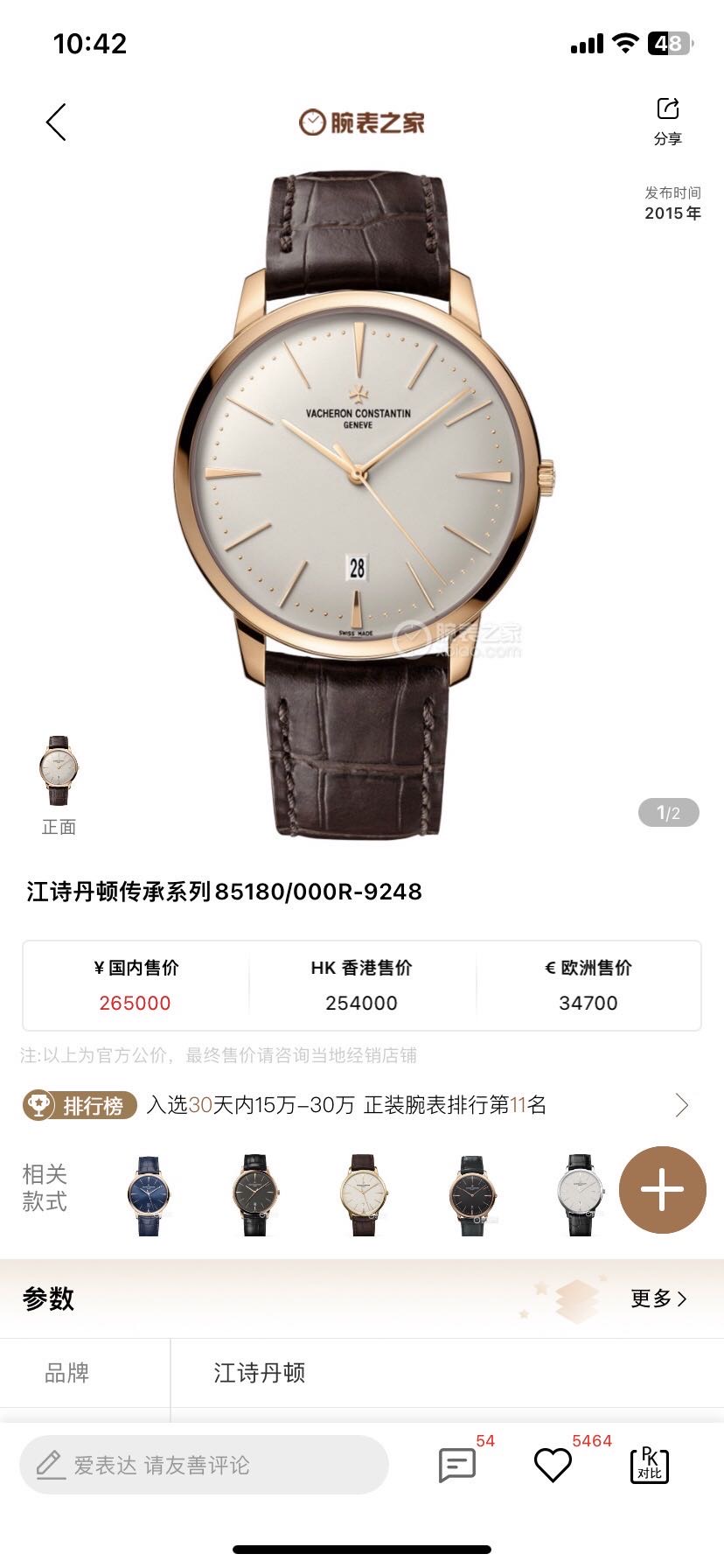Screen dimensions: 724x1568
Task: Go back with the top-left arrow
Action: click(x=56, y=122)
